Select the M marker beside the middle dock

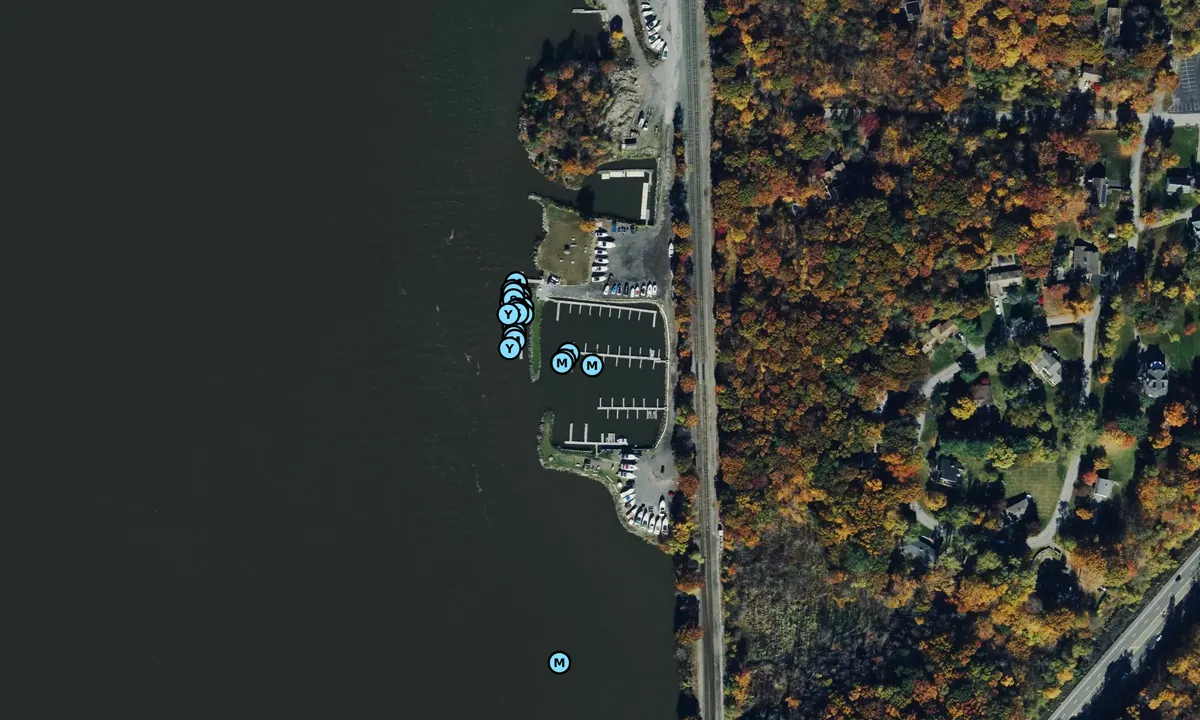(592, 365)
